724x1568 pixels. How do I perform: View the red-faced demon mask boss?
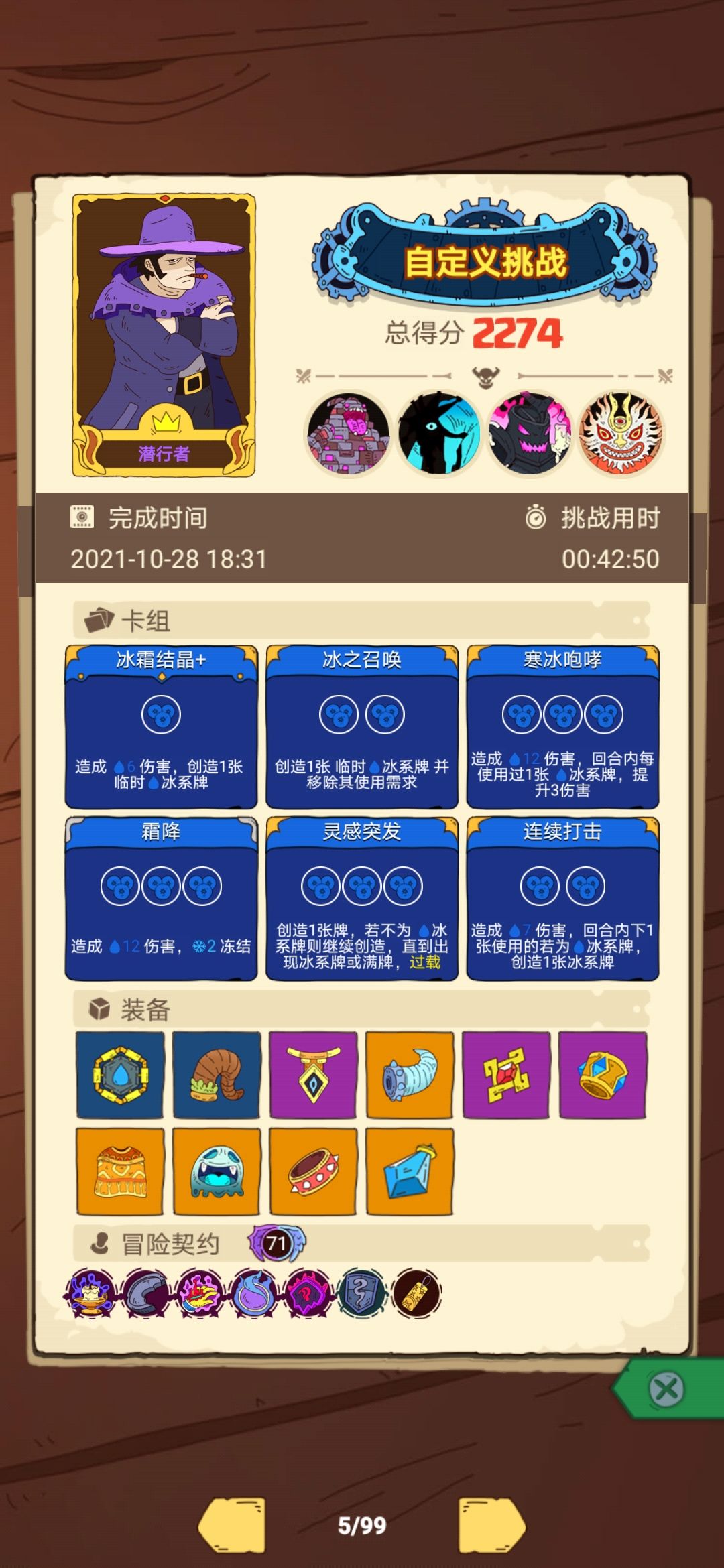click(x=621, y=434)
